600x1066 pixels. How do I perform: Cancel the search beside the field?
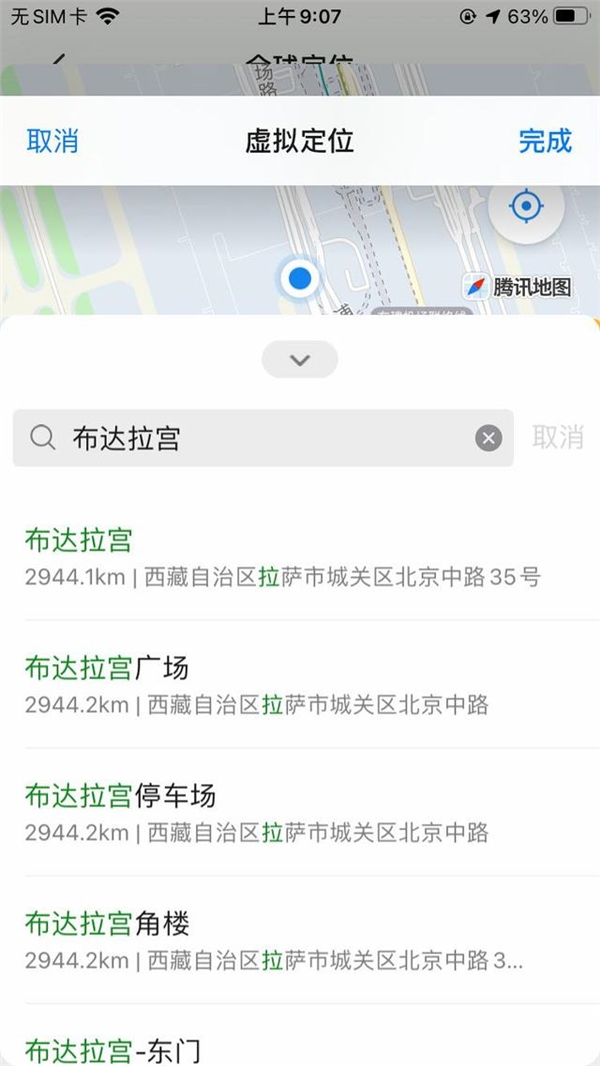point(558,438)
